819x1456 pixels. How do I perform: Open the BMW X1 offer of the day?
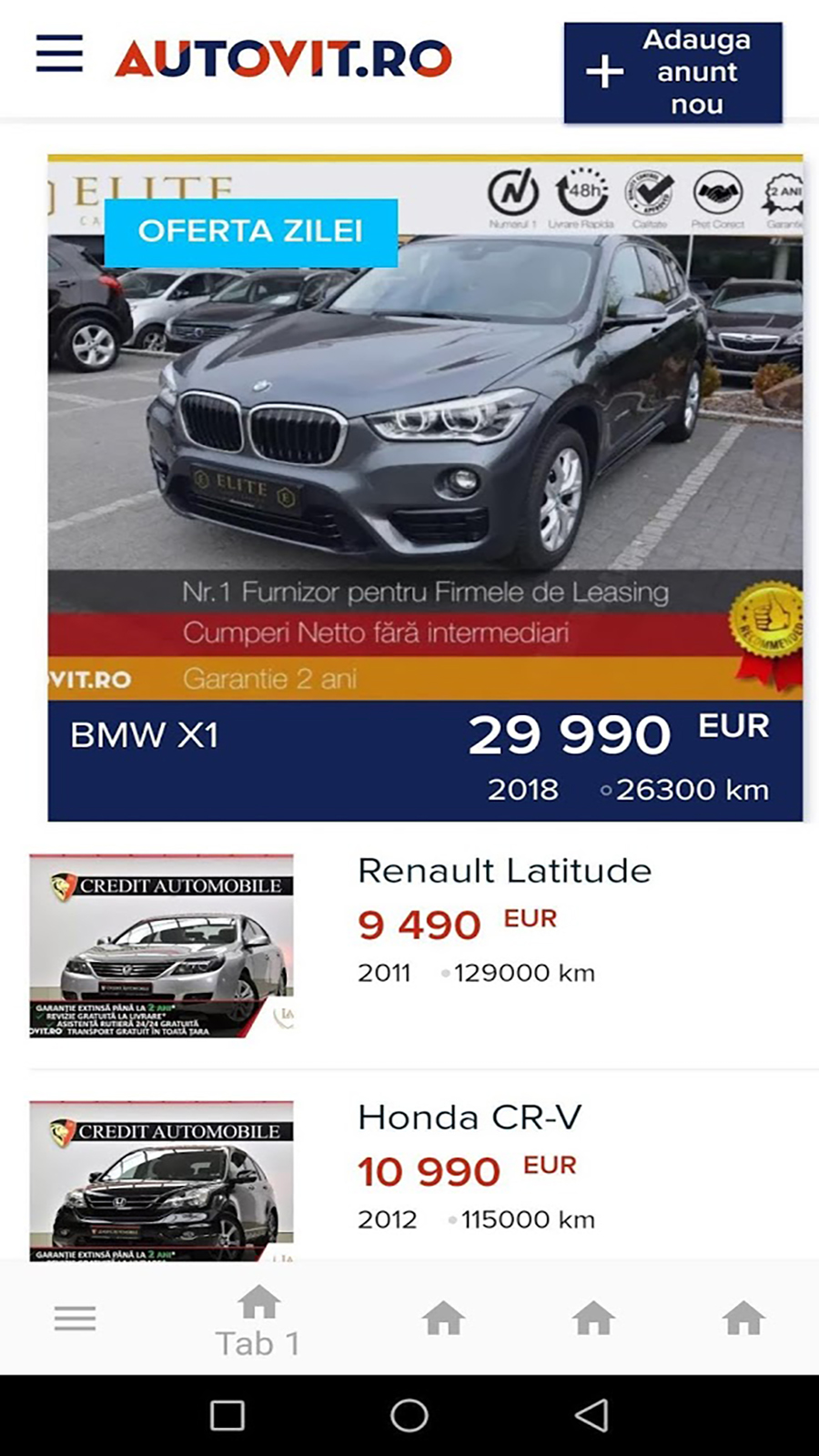425,488
